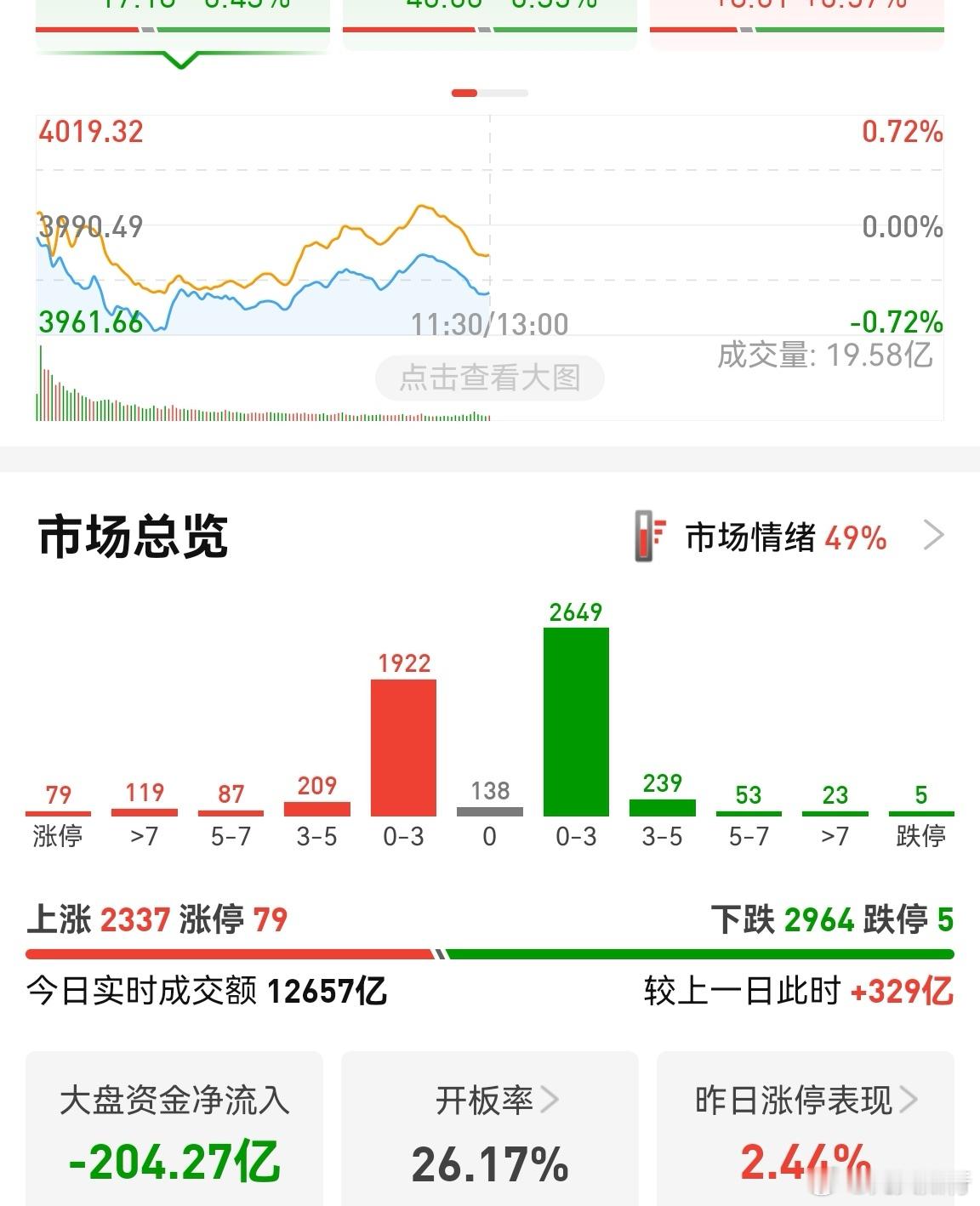Select the 涨停 bar showing 79
The width and height of the screenshot is (980, 1206).
point(59,812)
